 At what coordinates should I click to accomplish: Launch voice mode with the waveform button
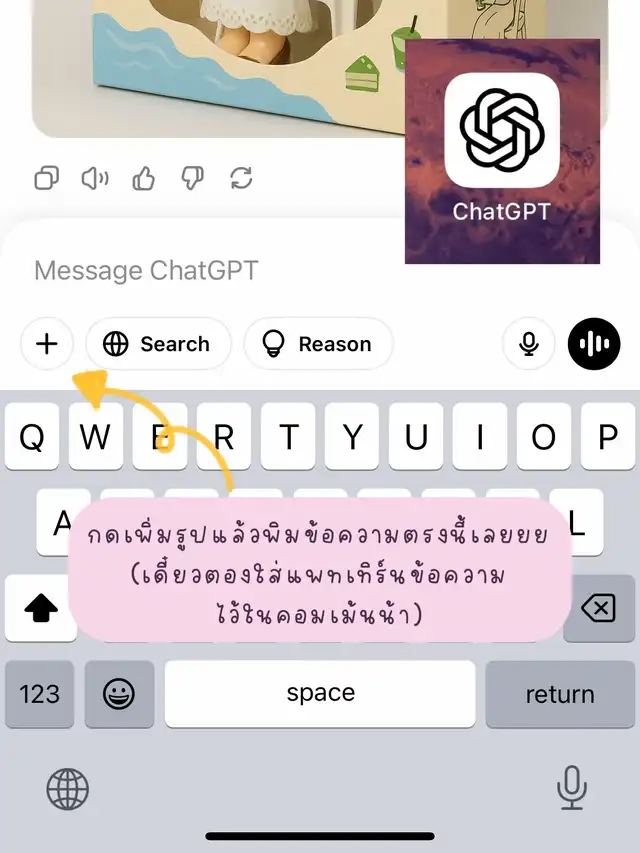pos(594,344)
